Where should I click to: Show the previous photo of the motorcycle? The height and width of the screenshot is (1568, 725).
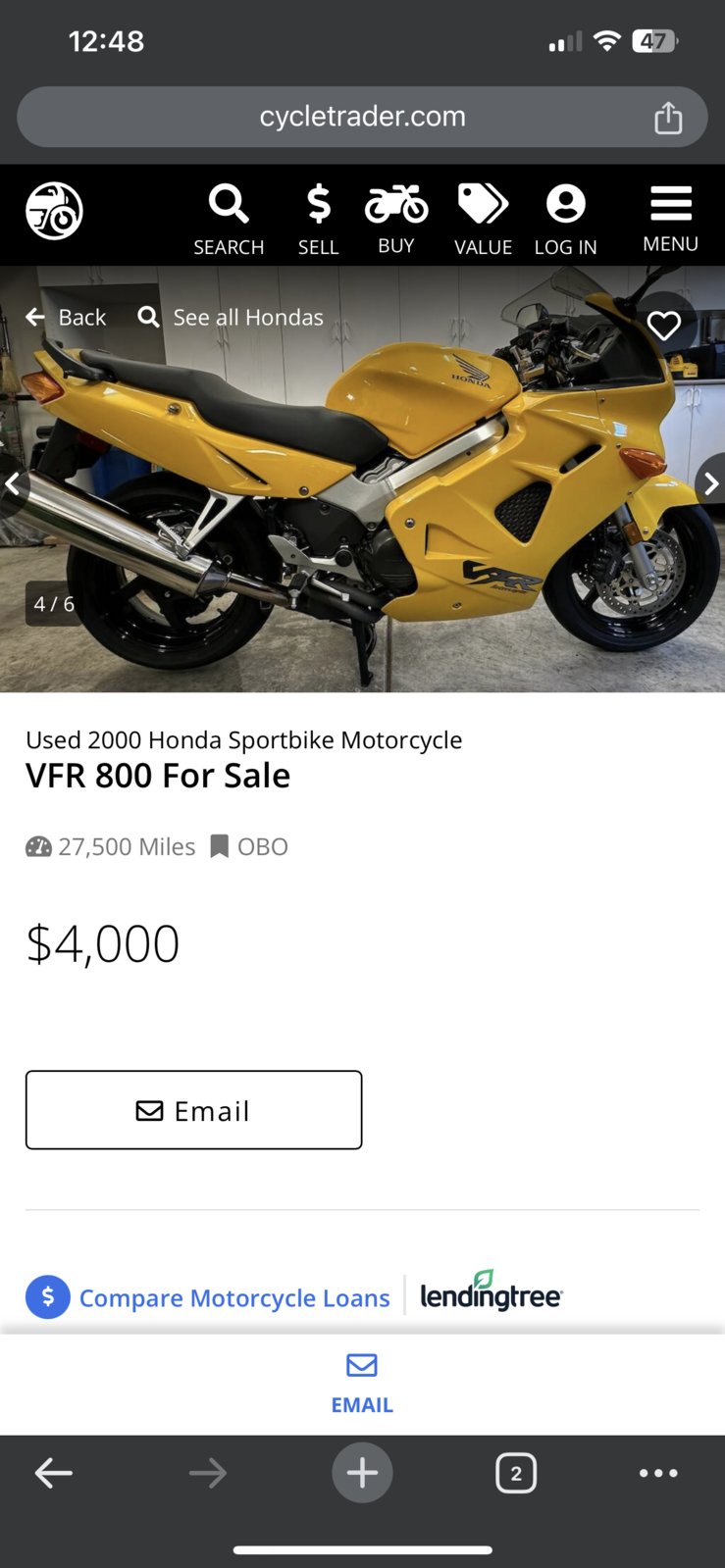pos(13,483)
